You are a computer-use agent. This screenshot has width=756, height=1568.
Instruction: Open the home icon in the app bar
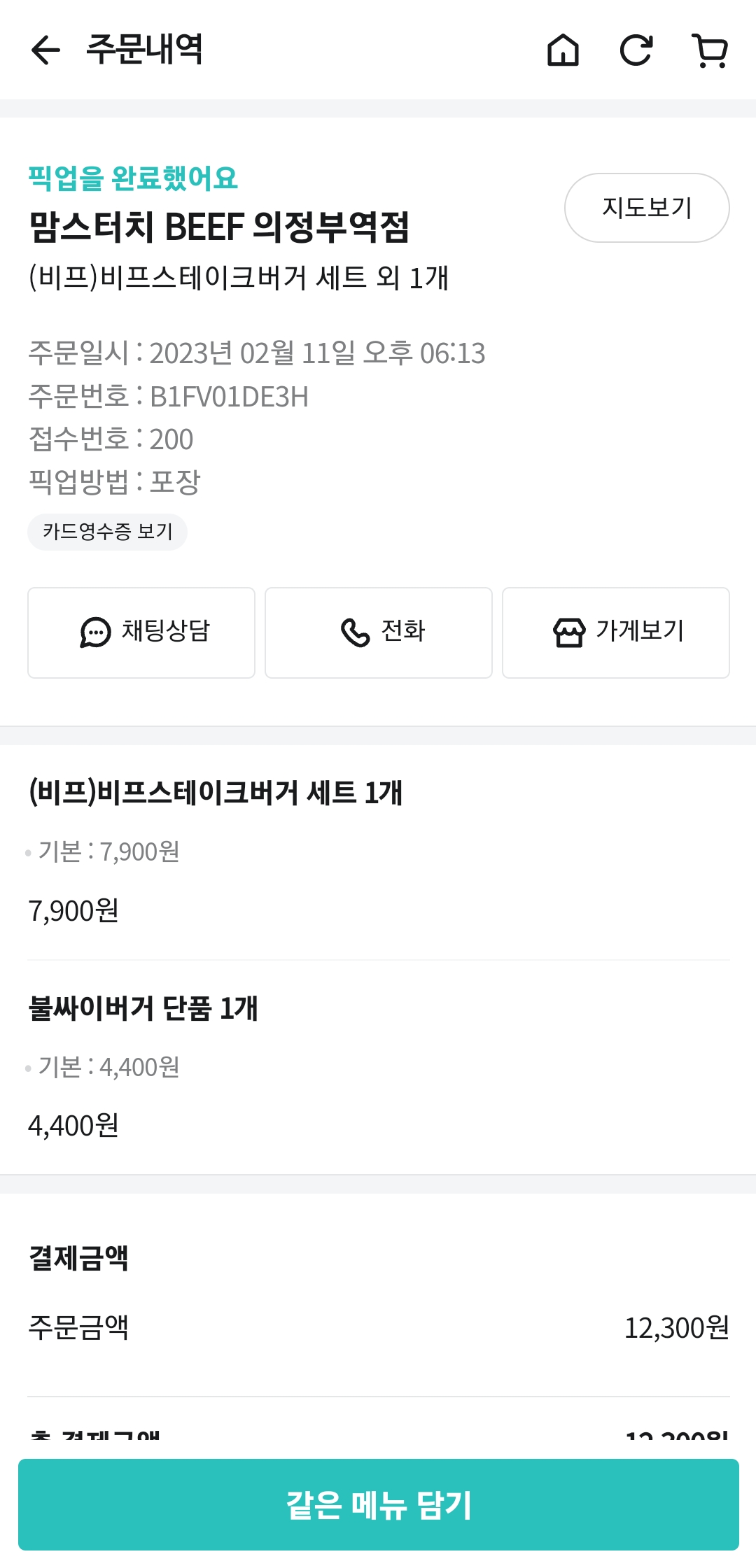(563, 50)
